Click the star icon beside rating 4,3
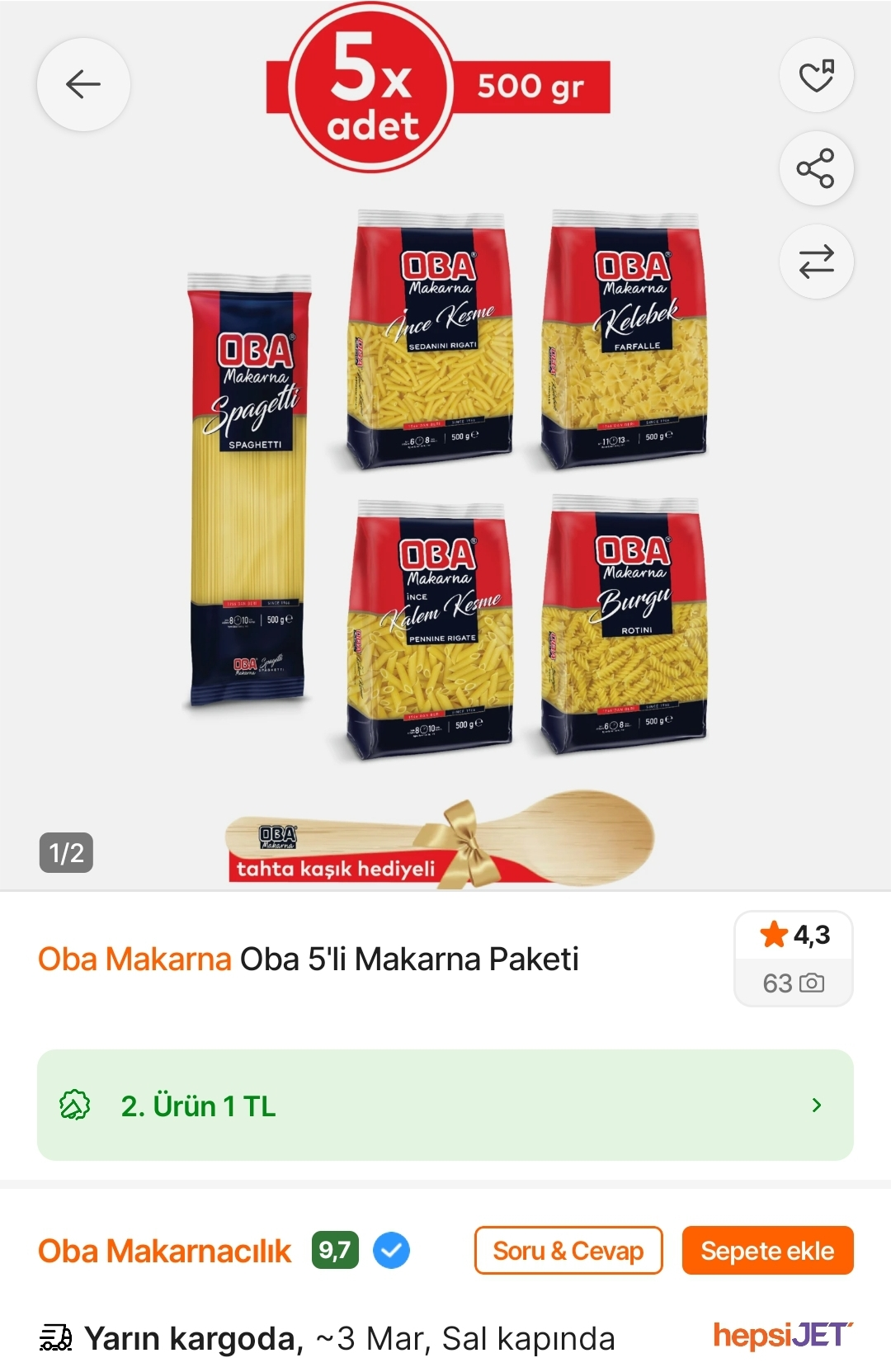Viewport: 891px width, 1372px height. click(x=774, y=936)
